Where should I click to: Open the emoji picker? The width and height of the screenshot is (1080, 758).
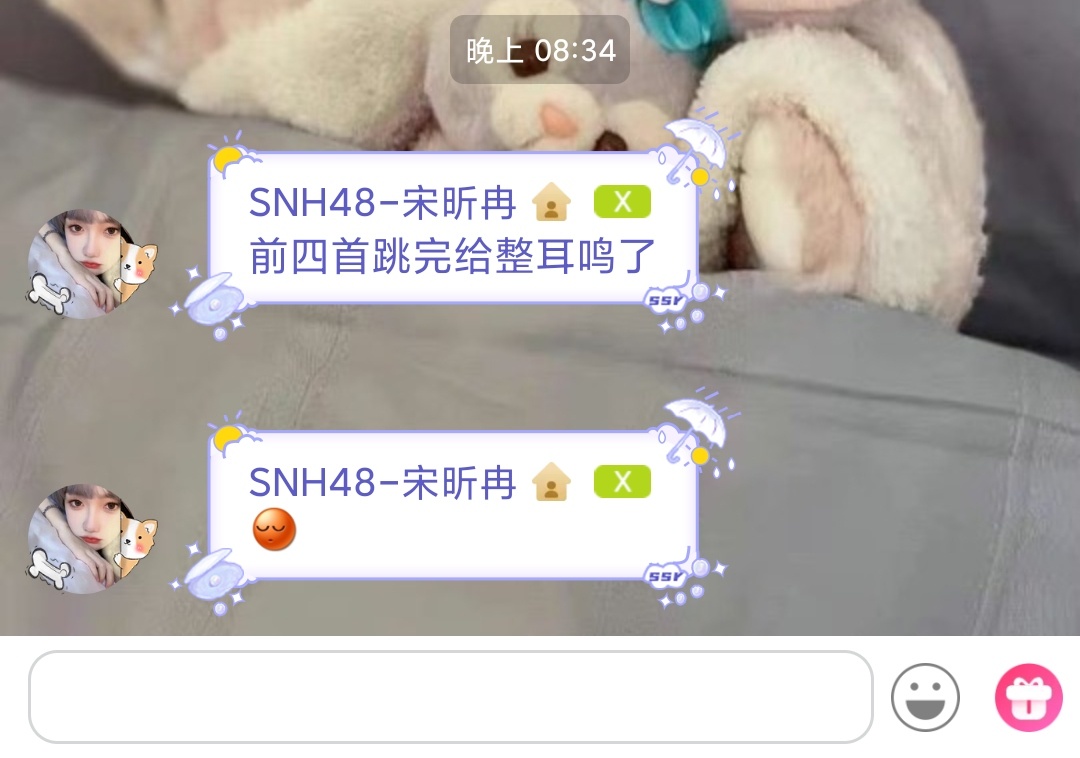click(x=925, y=697)
